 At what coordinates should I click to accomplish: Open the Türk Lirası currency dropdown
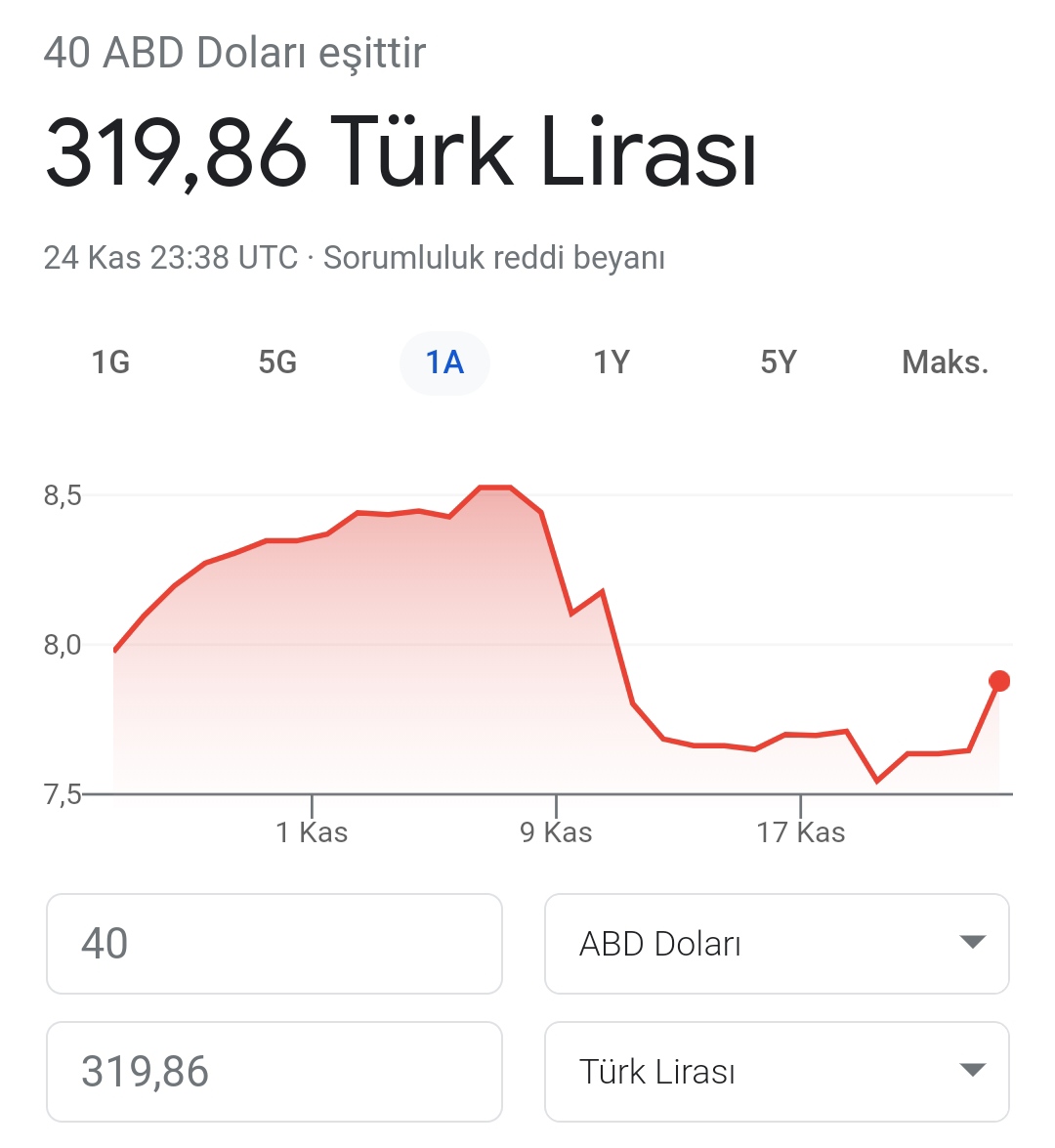click(x=777, y=1072)
